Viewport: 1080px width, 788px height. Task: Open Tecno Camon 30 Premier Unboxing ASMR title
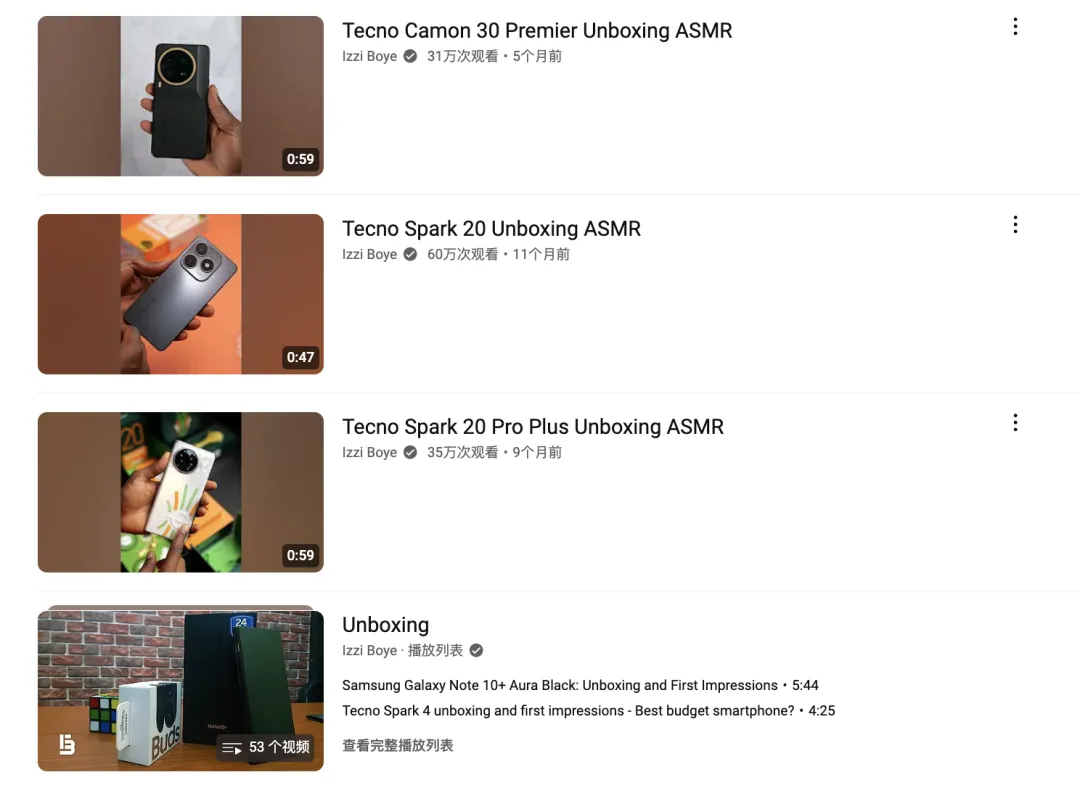point(537,31)
